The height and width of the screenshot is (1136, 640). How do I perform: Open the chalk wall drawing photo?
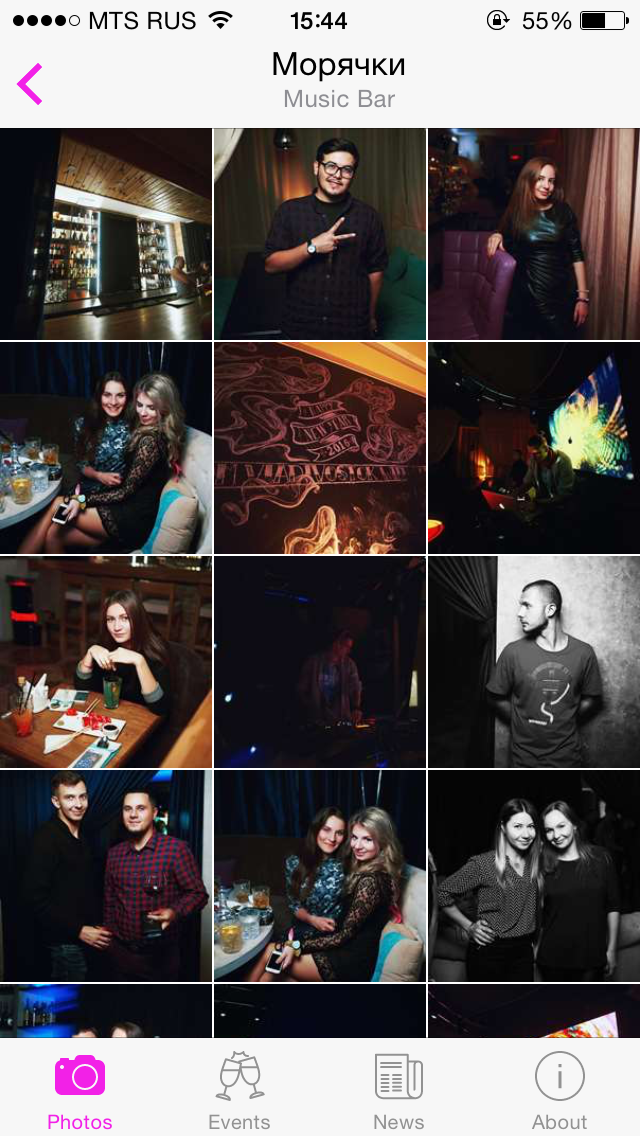pyautogui.click(x=320, y=448)
